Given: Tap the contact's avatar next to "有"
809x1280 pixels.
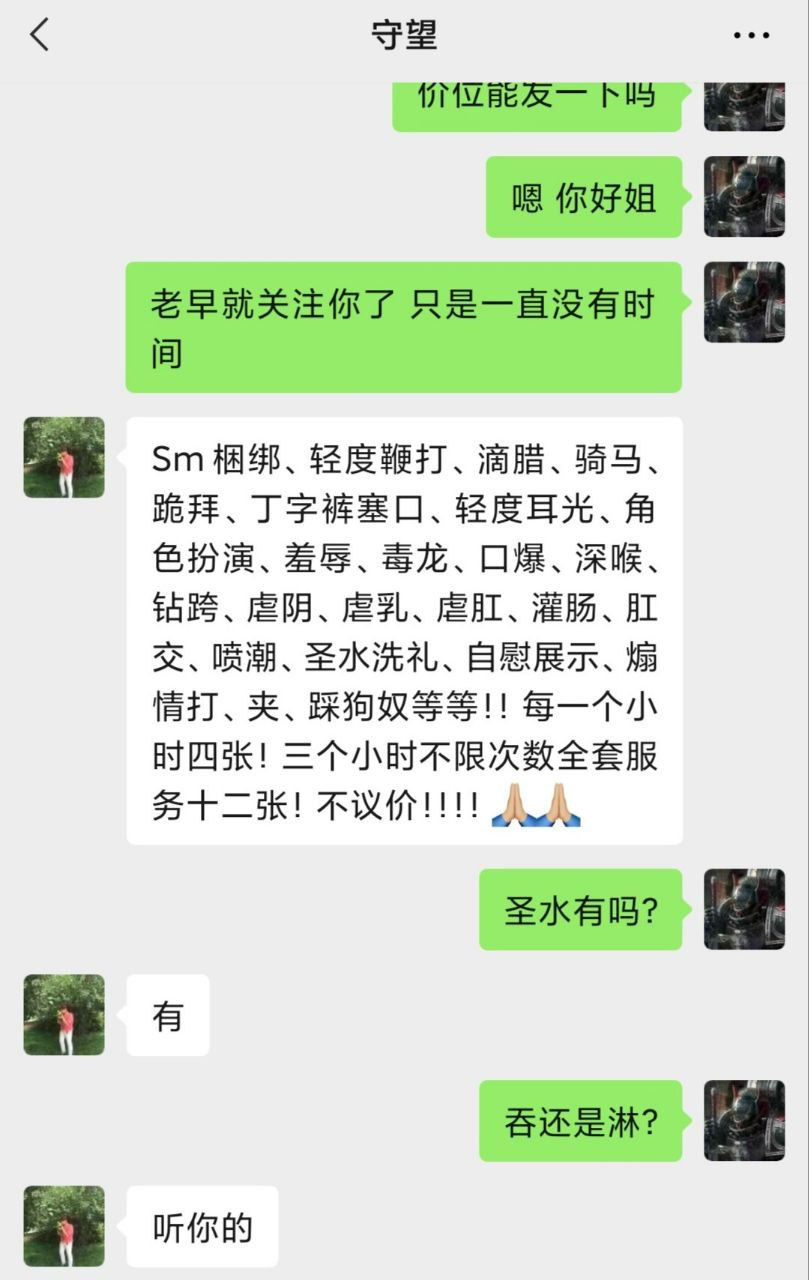Looking at the screenshot, I should [64, 1015].
